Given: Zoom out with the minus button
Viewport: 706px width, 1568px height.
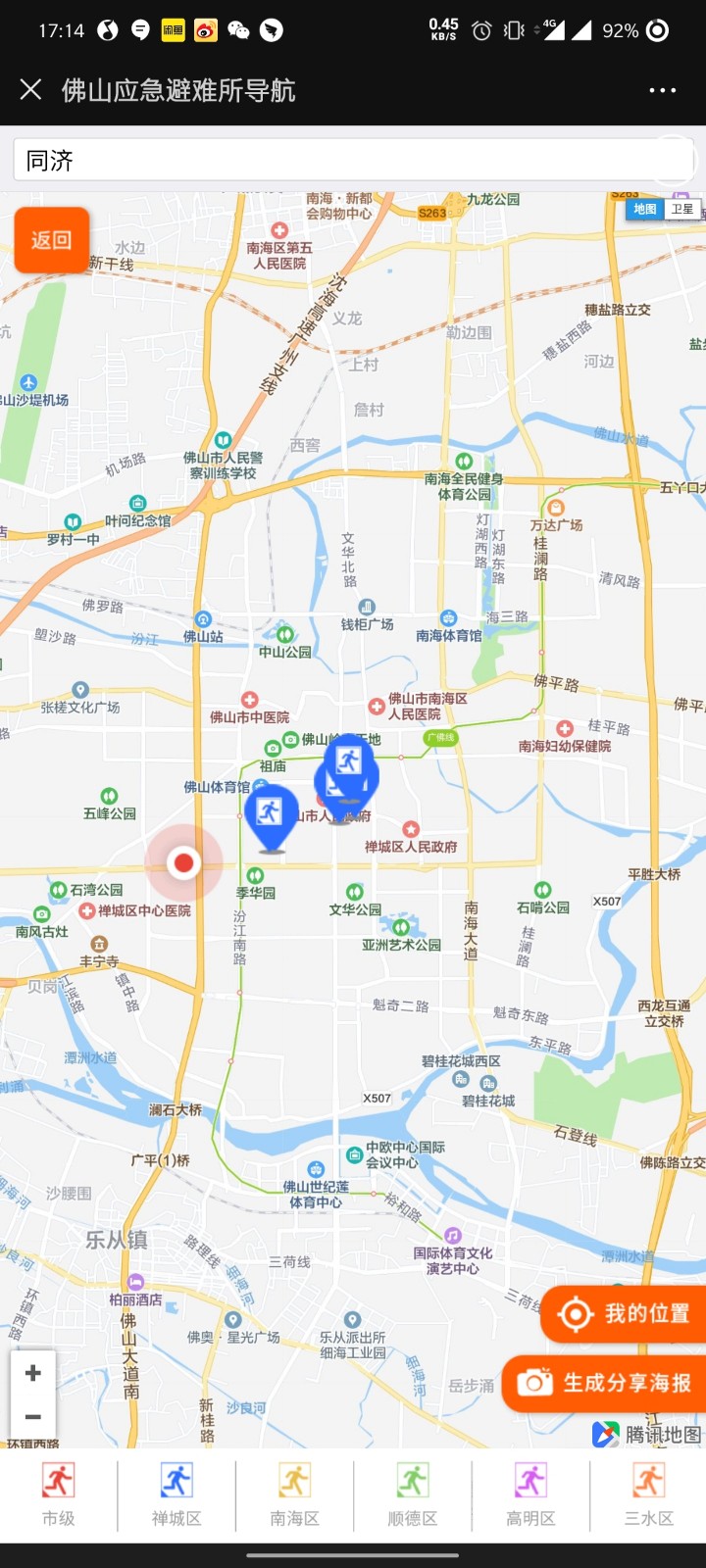Looking at the screenshot, I should 32,1417.
